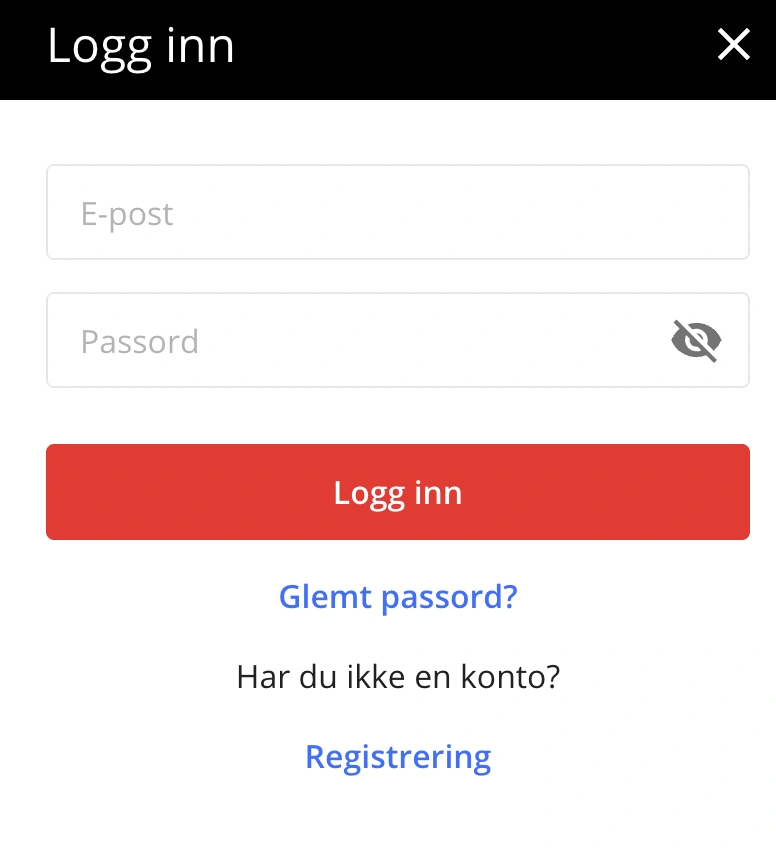
Task: Tap the red Logg inn button
Action: pos(397,492)
